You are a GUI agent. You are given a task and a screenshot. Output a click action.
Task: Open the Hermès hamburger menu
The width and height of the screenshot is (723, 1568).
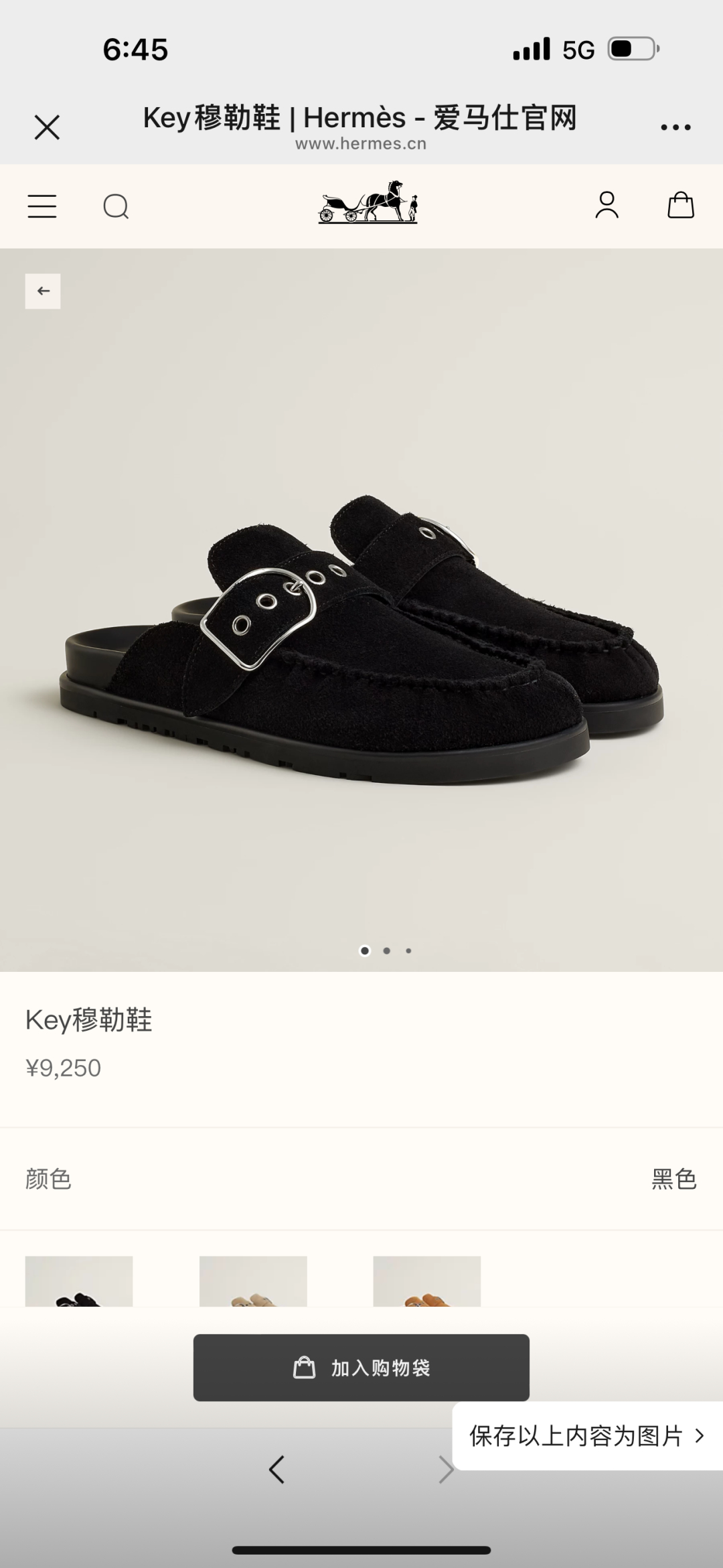point(42,206)
